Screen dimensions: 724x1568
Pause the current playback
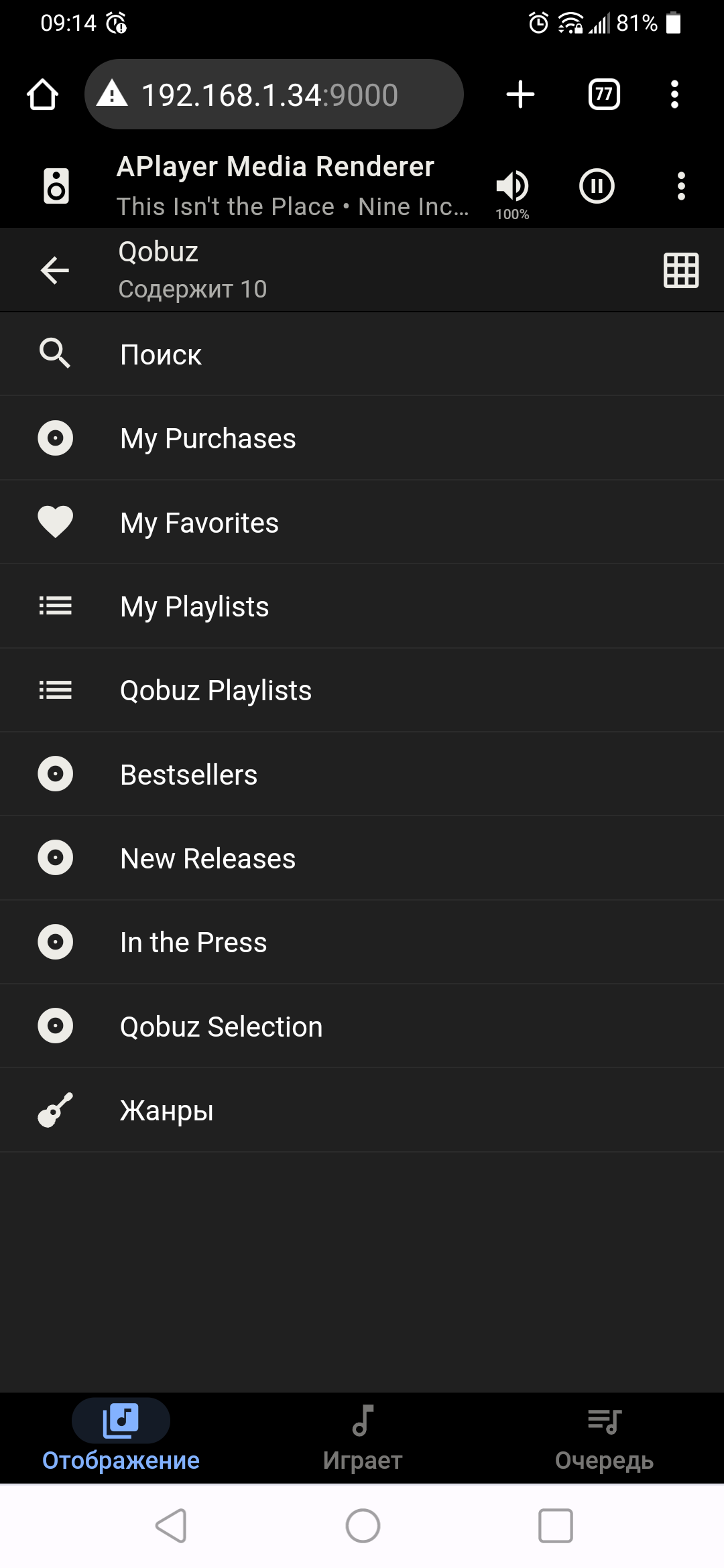pyautogui.click(x=597, y=186)
